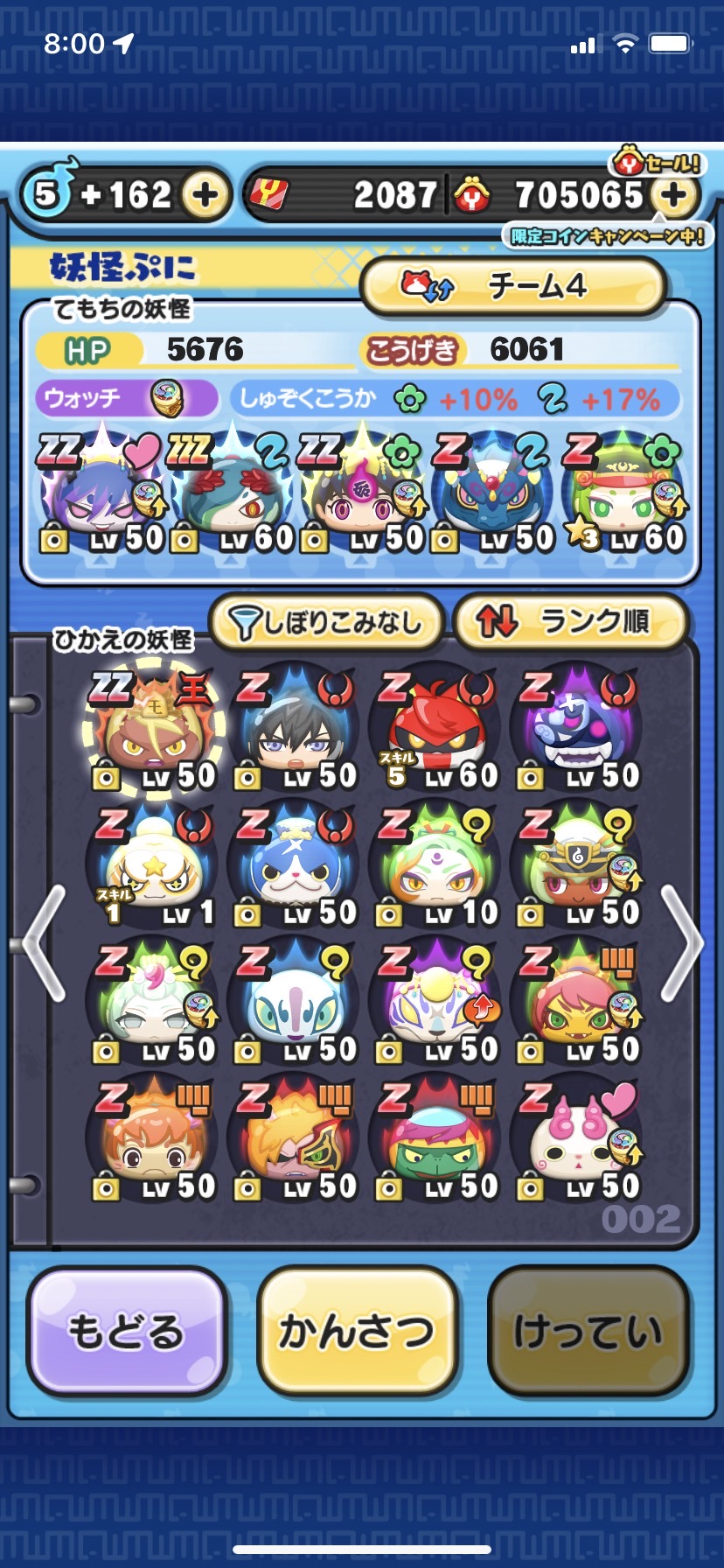
Task: Add Y-money with the plus next to 705065
Action: pos(673,194)
